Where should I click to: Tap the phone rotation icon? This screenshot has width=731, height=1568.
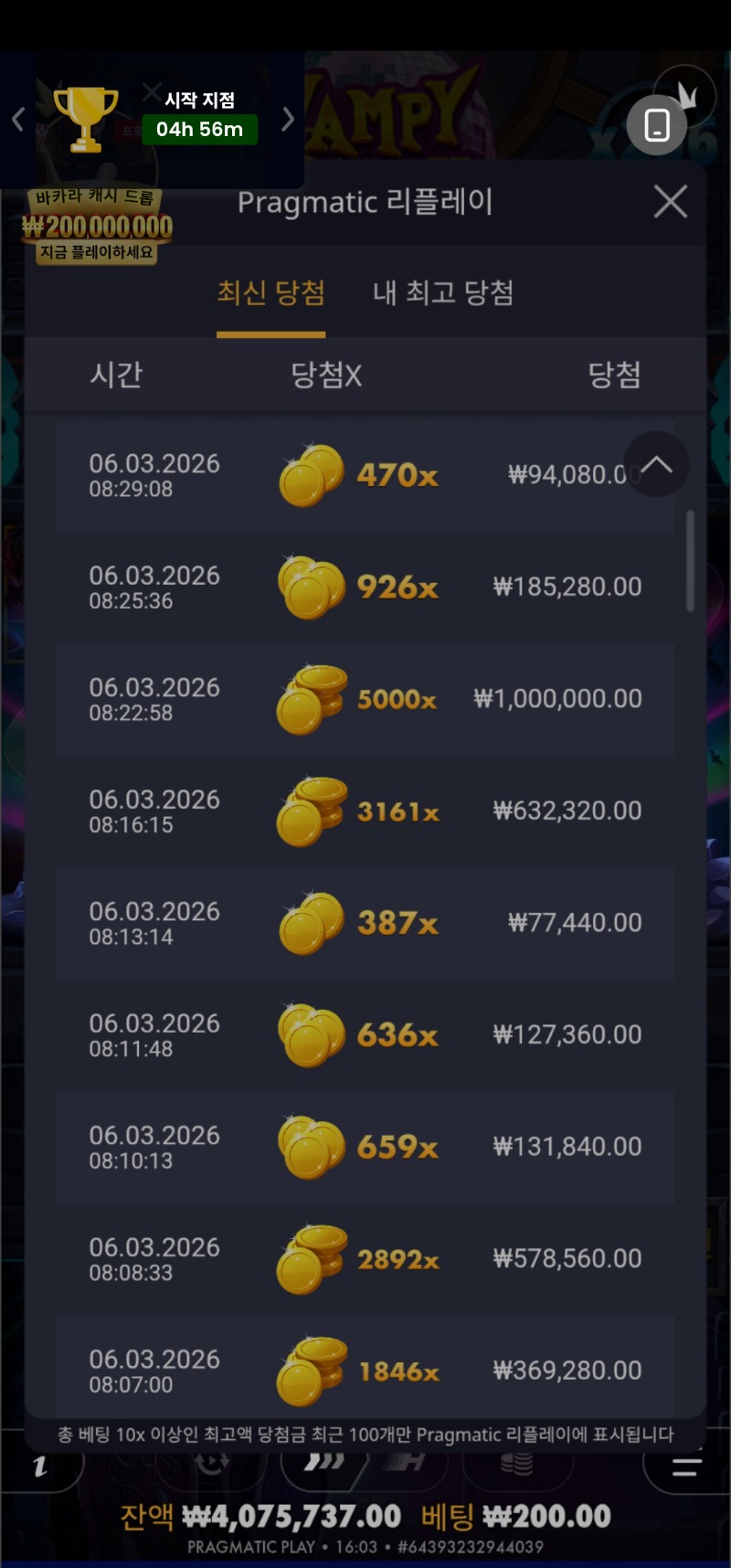tap(657, 125)
